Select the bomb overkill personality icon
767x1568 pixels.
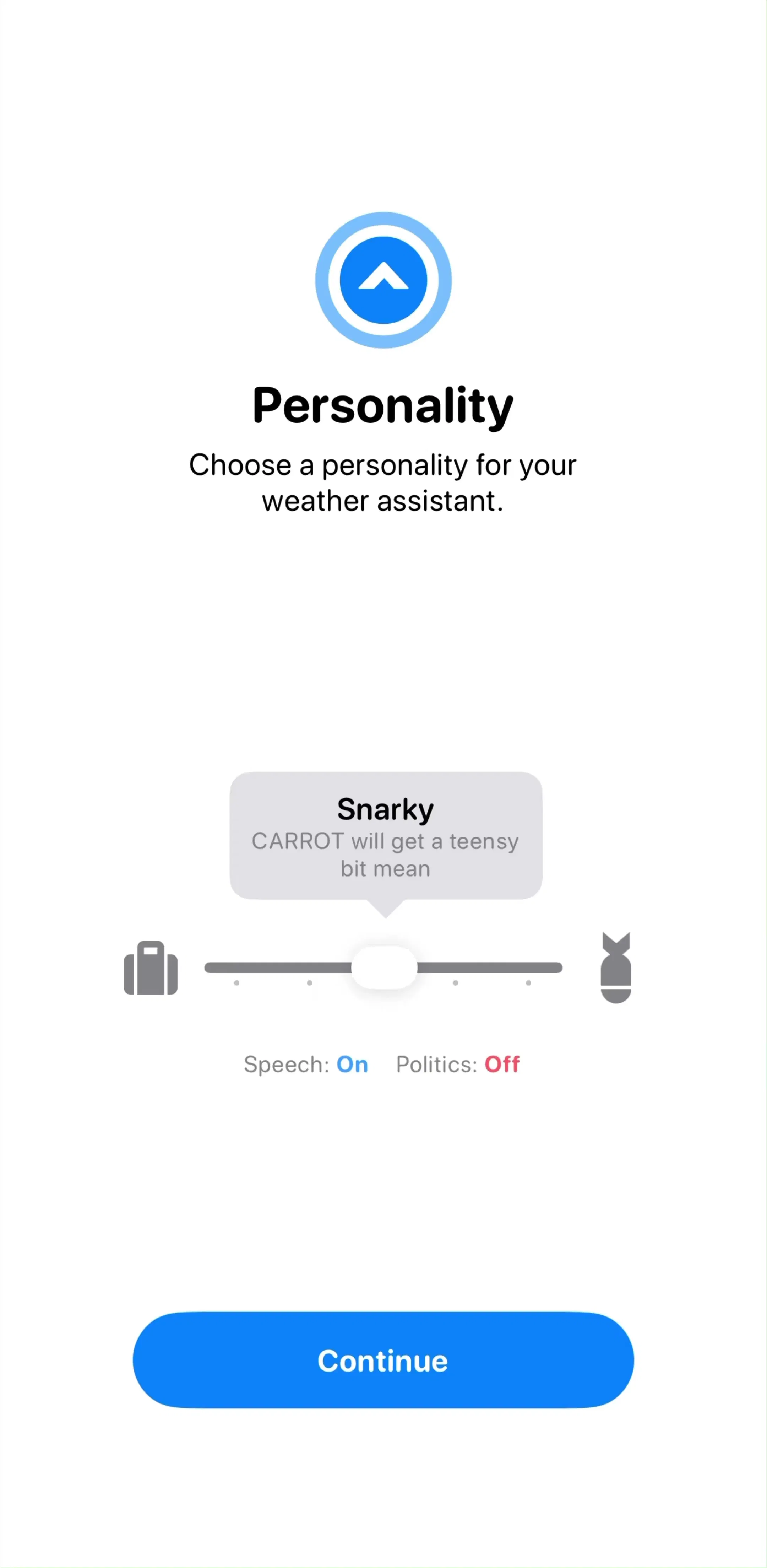click(616, 967)
